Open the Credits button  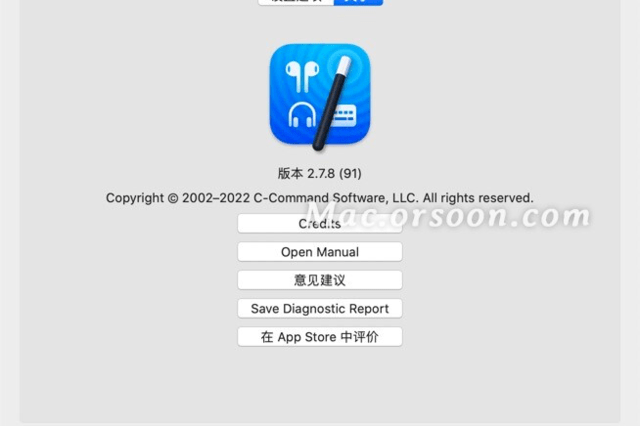[x=319, y=224]
